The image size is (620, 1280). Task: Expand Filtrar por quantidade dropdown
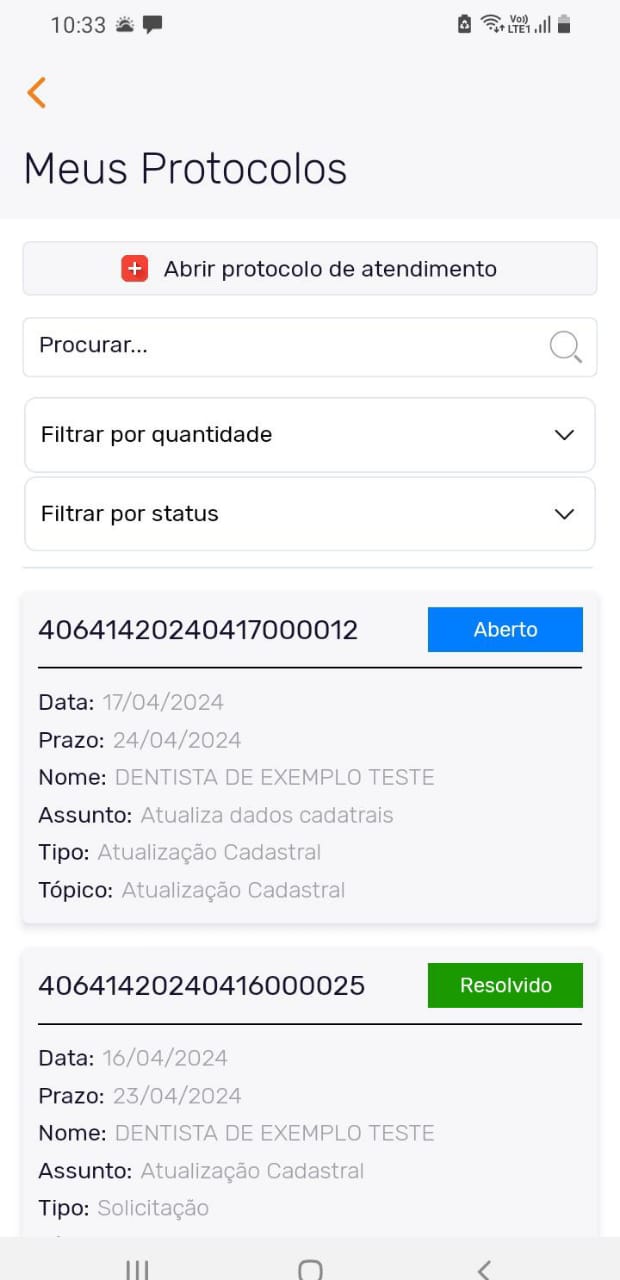(x=310, y=435)
